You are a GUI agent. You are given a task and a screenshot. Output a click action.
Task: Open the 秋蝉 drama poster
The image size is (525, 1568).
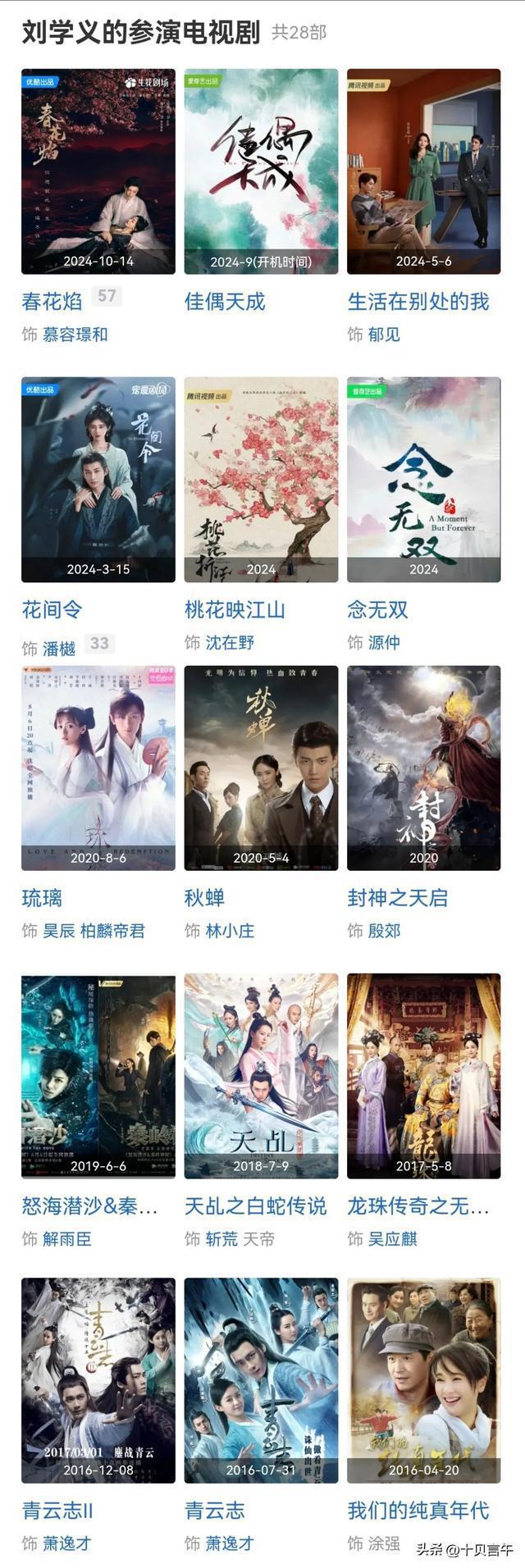(261, 768)
